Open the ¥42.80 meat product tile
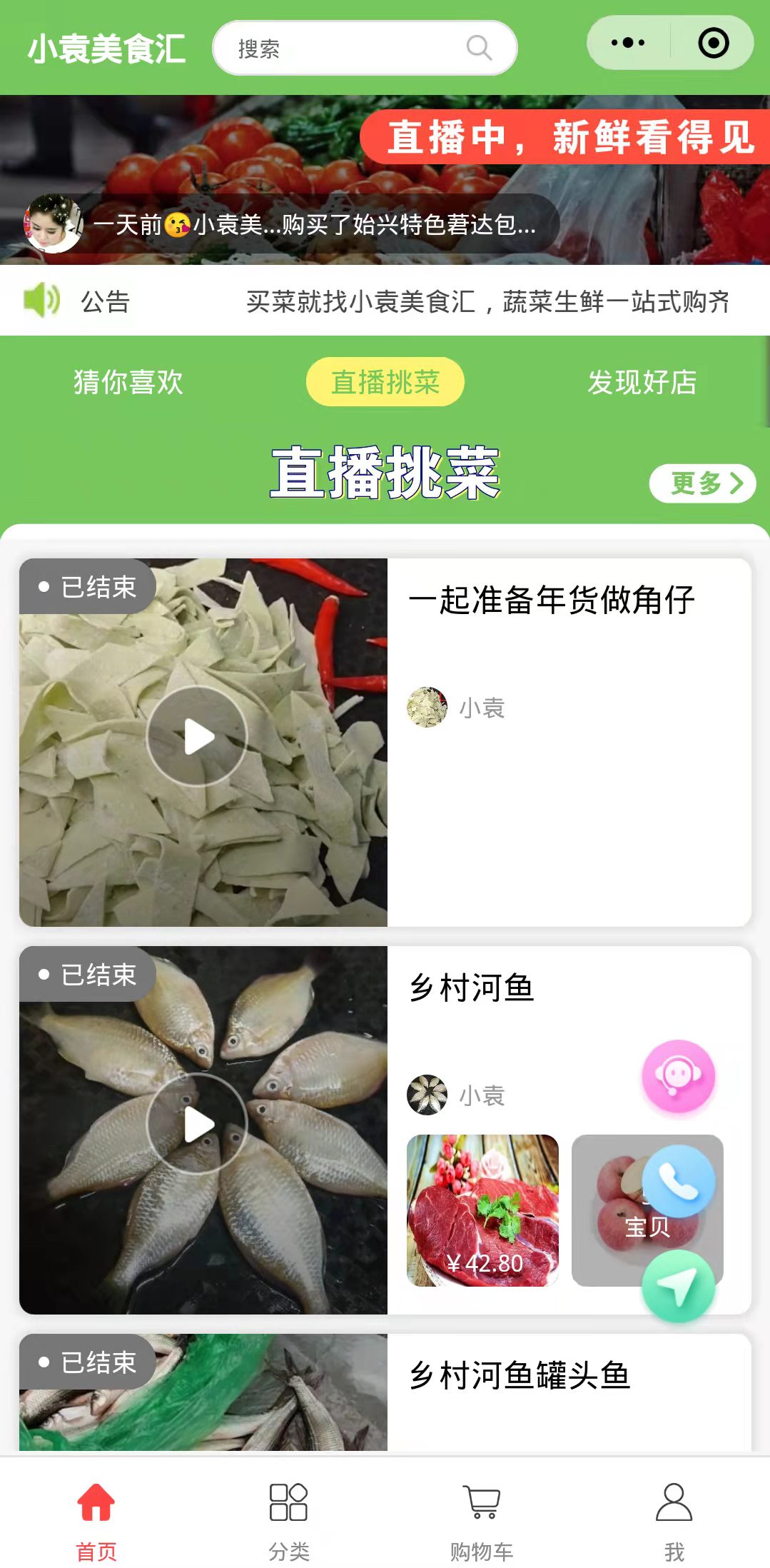Viewport: 770px width, 1568px height. point(482,1210)
